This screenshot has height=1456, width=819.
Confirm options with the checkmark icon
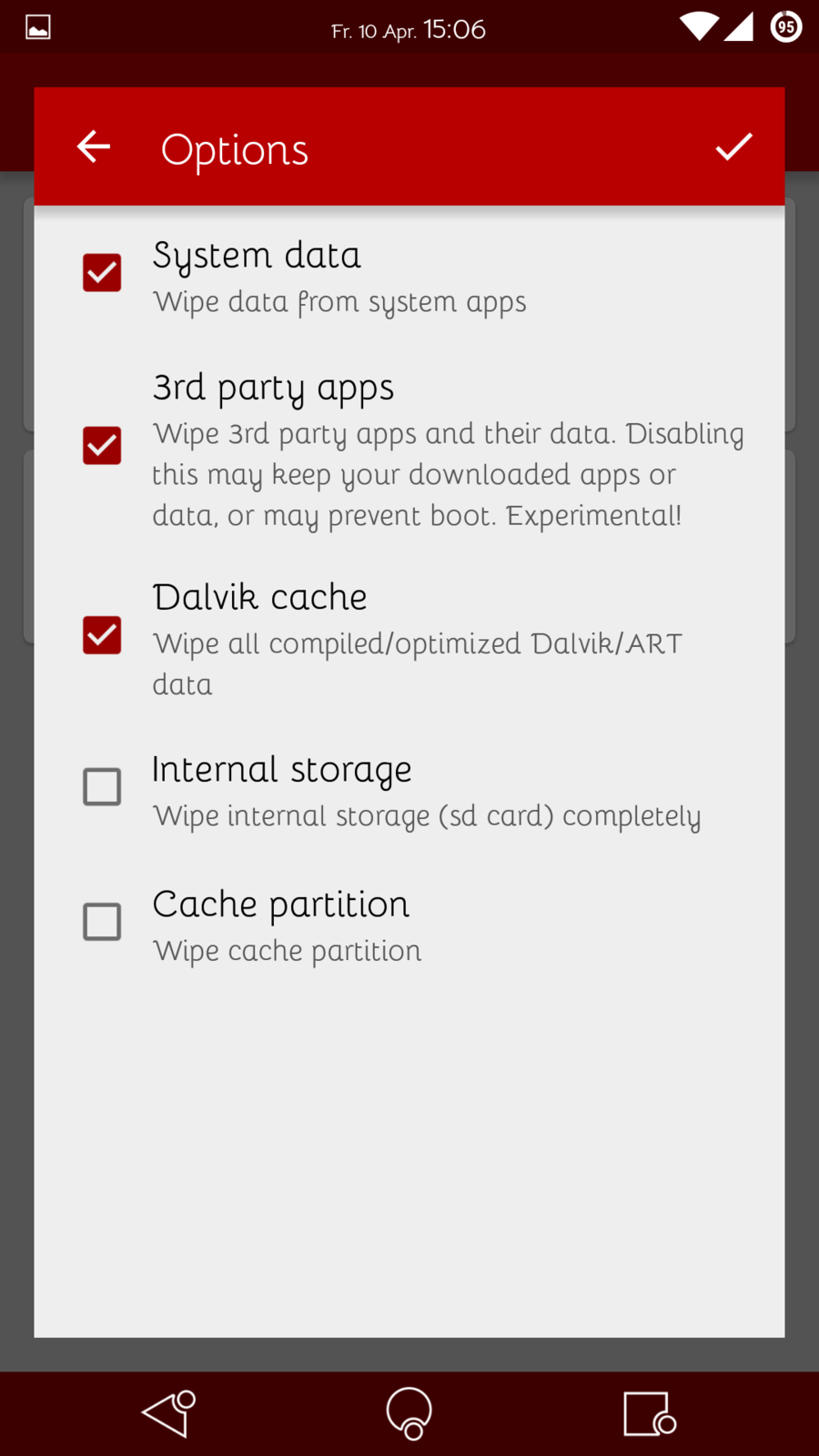[x=733, y=147]
